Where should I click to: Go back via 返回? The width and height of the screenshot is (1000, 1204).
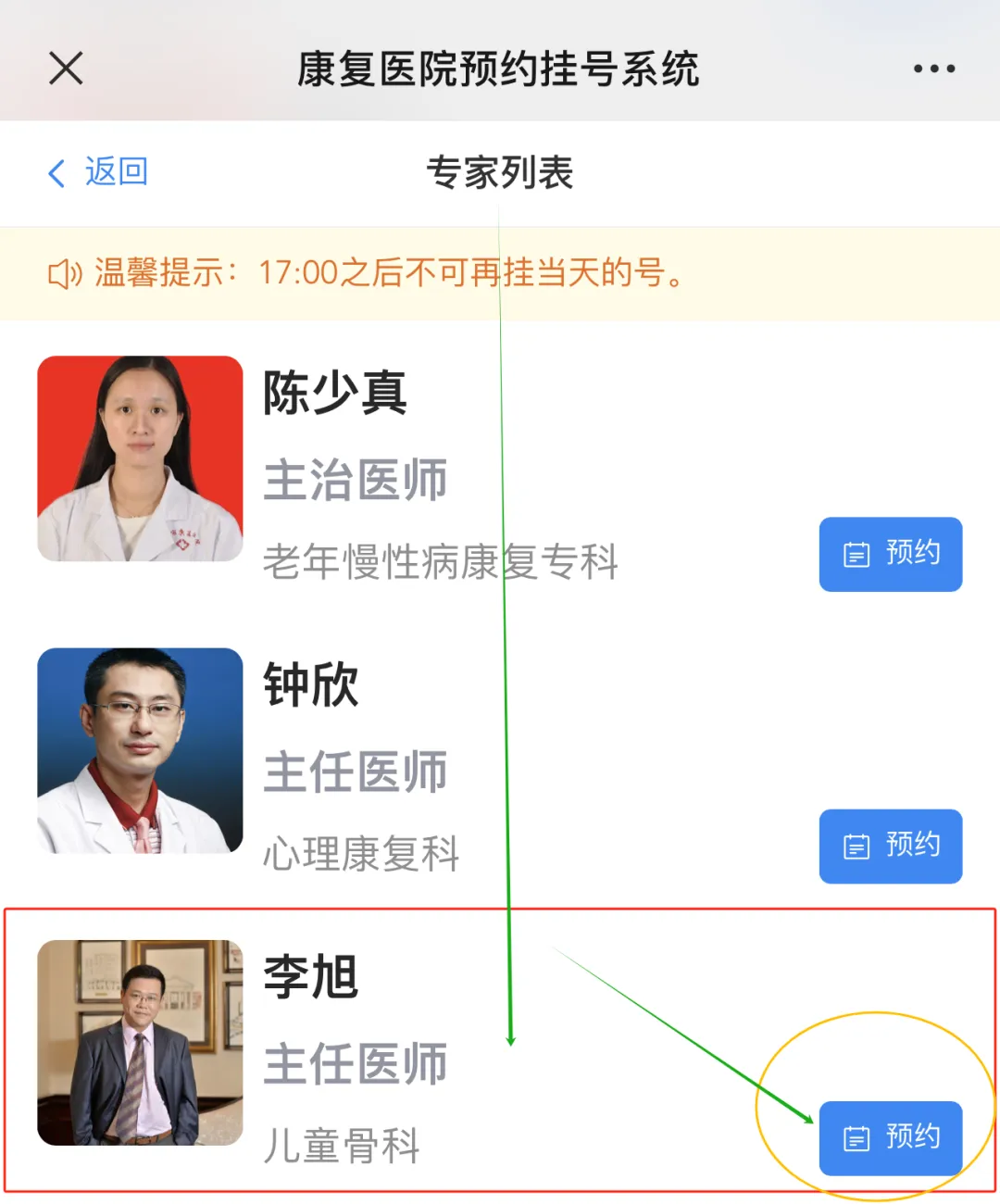pyautogui.click(x=98, y=172)
